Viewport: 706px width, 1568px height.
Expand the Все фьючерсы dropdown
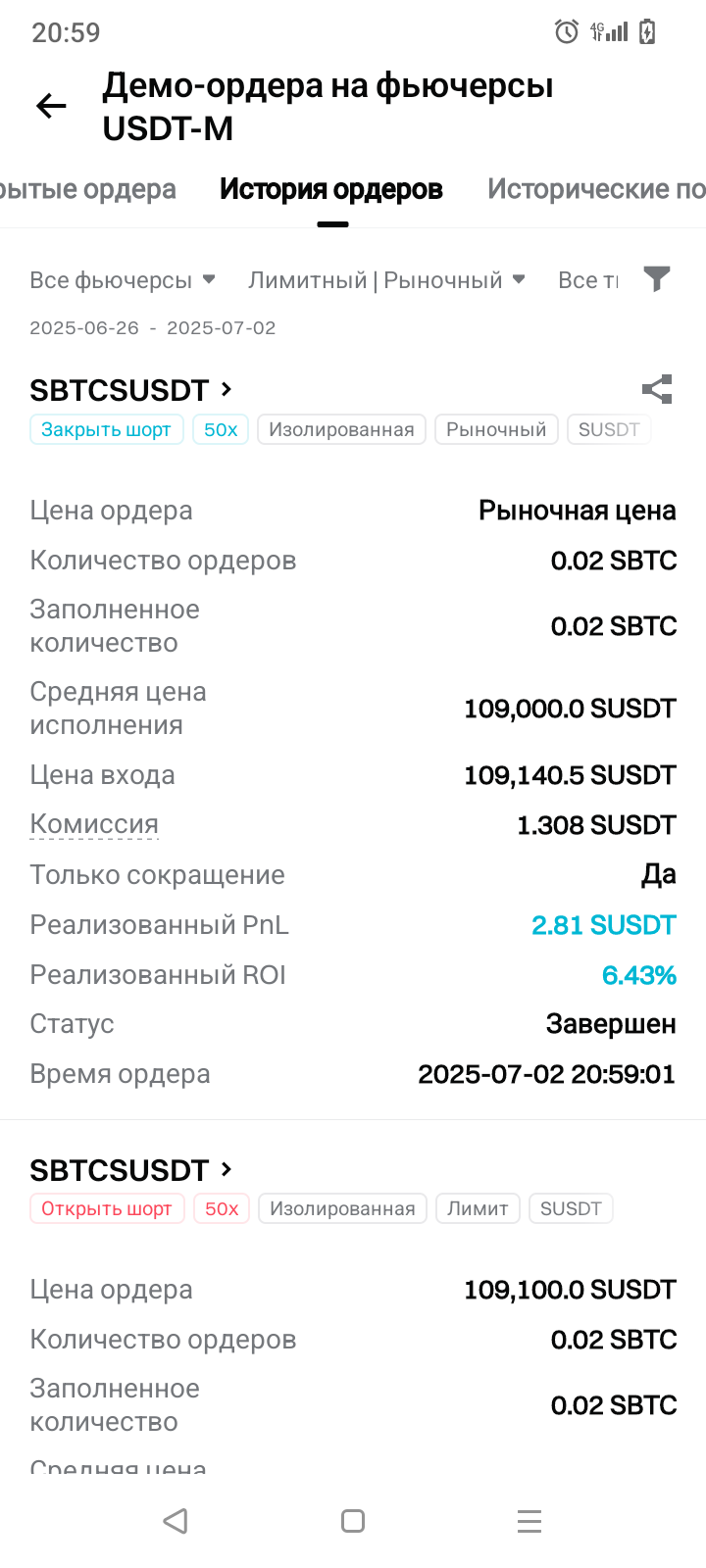[123, 280]
